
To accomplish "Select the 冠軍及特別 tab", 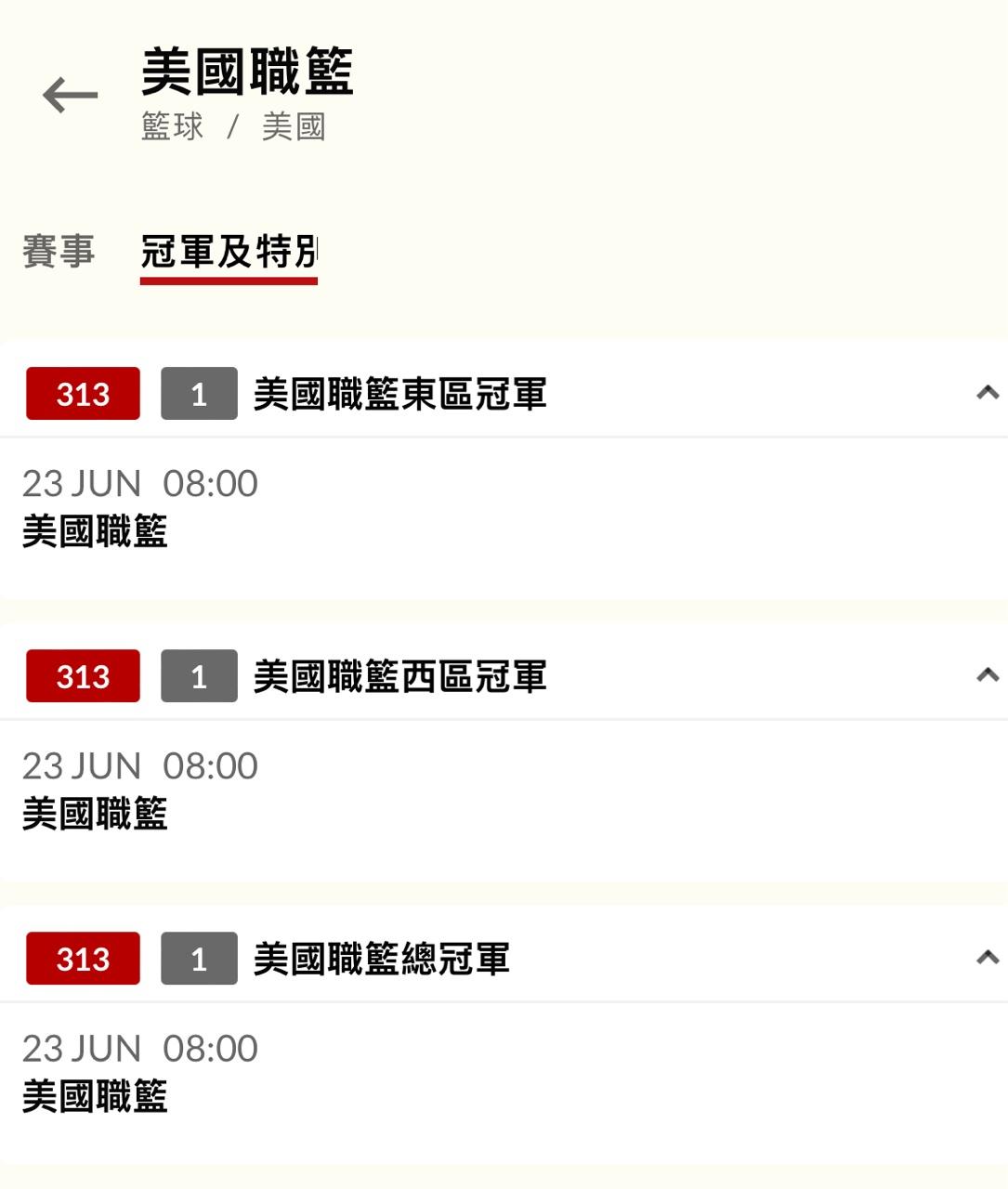I will click(x=229, y=253).
